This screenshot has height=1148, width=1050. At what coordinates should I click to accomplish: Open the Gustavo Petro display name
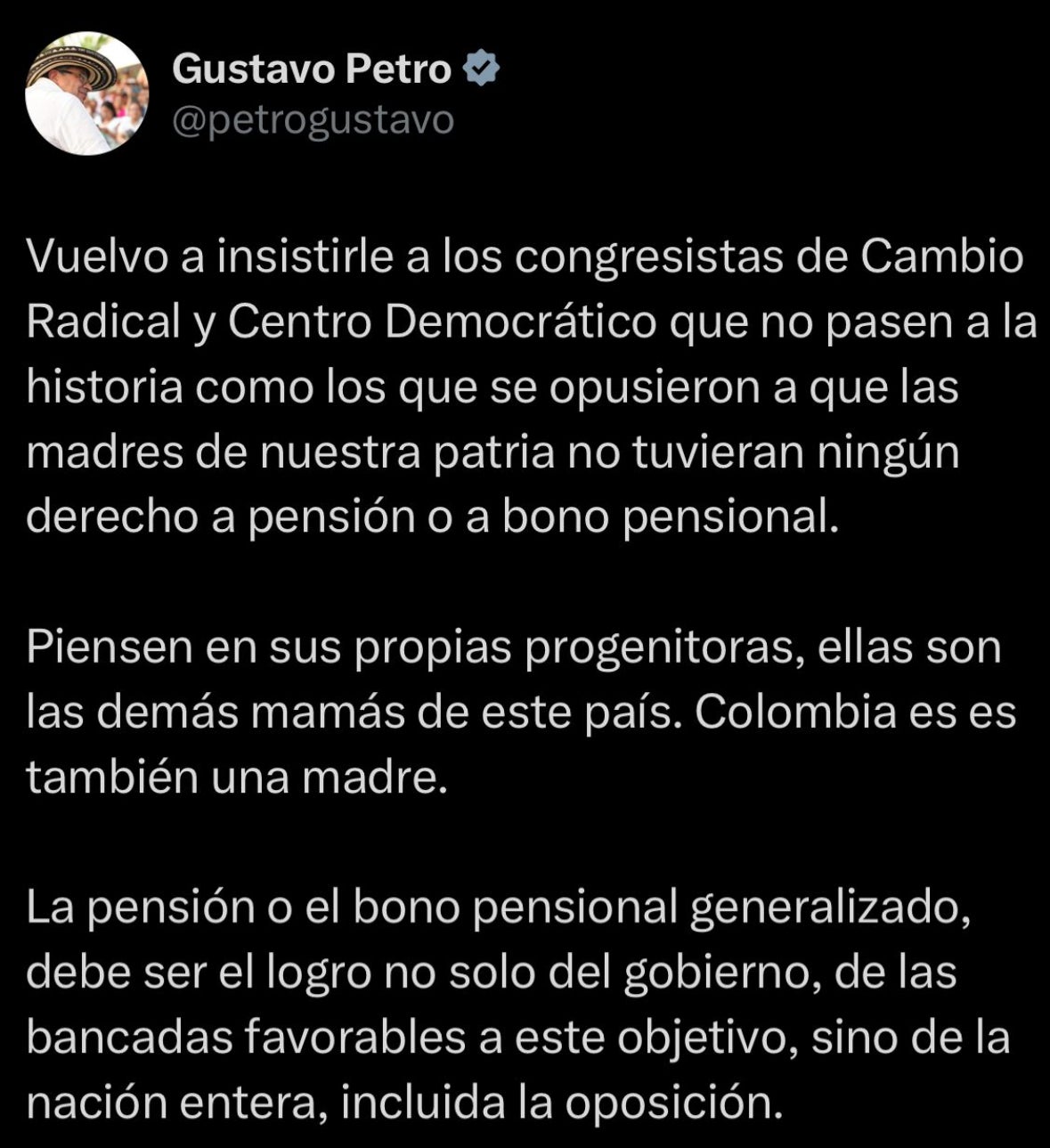[x=311, y=69]
